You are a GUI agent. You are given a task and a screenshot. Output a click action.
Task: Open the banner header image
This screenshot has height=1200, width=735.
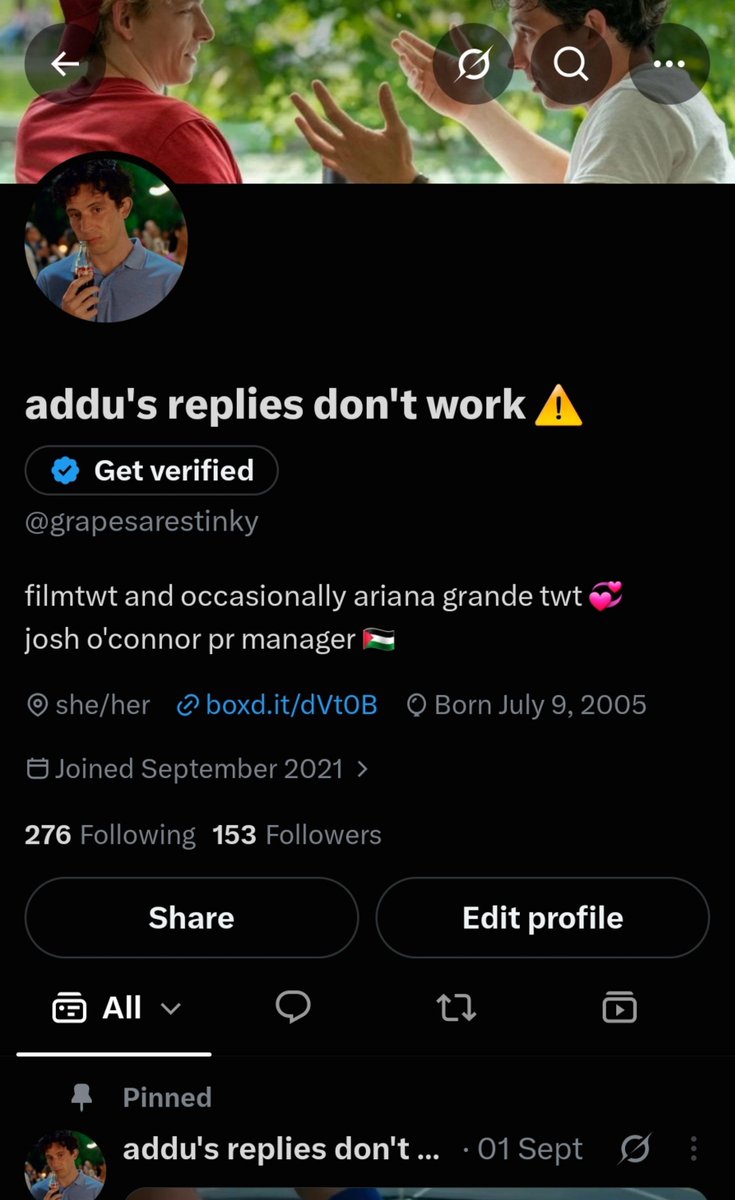(367, 92)
